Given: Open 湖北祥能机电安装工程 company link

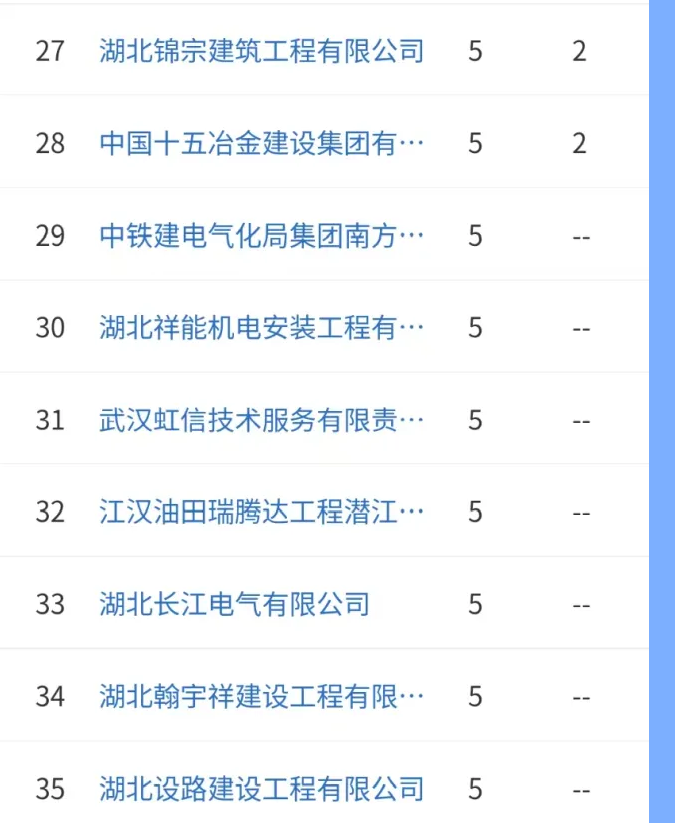Looking at the screenshot, I should [x=261, y=328].
